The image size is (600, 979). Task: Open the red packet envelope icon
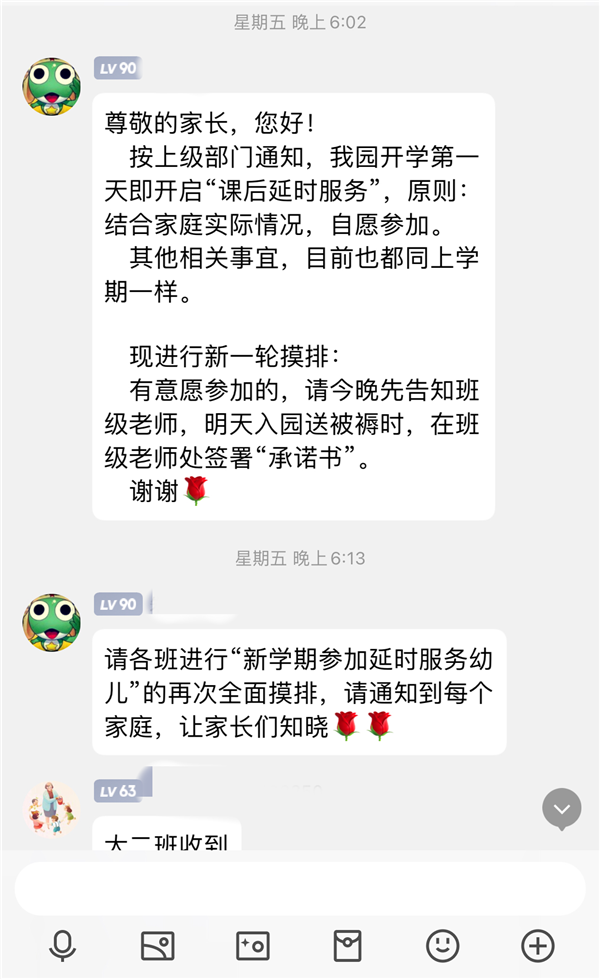point(347,945)
